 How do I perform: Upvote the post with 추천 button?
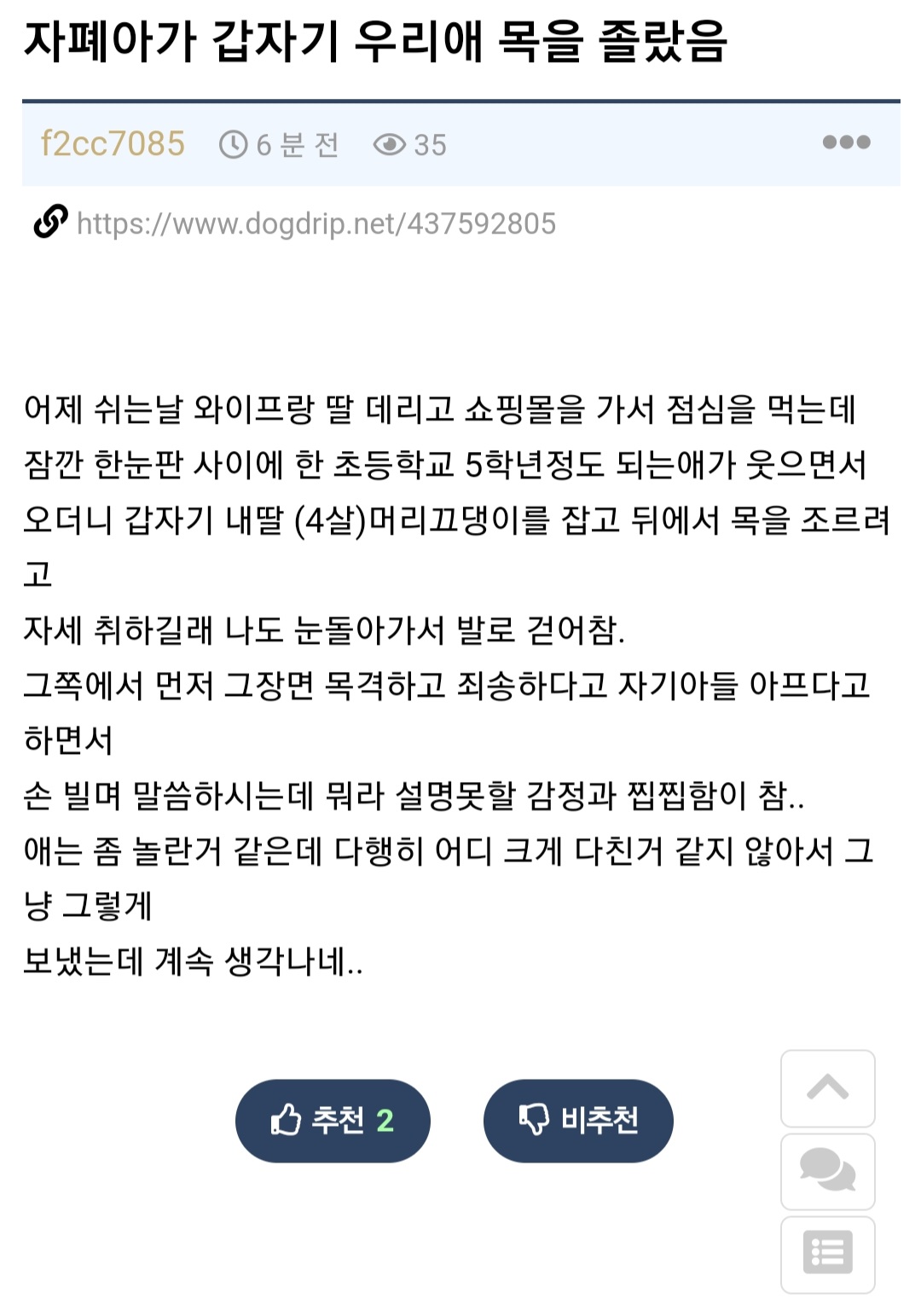tap(333, 1120)
